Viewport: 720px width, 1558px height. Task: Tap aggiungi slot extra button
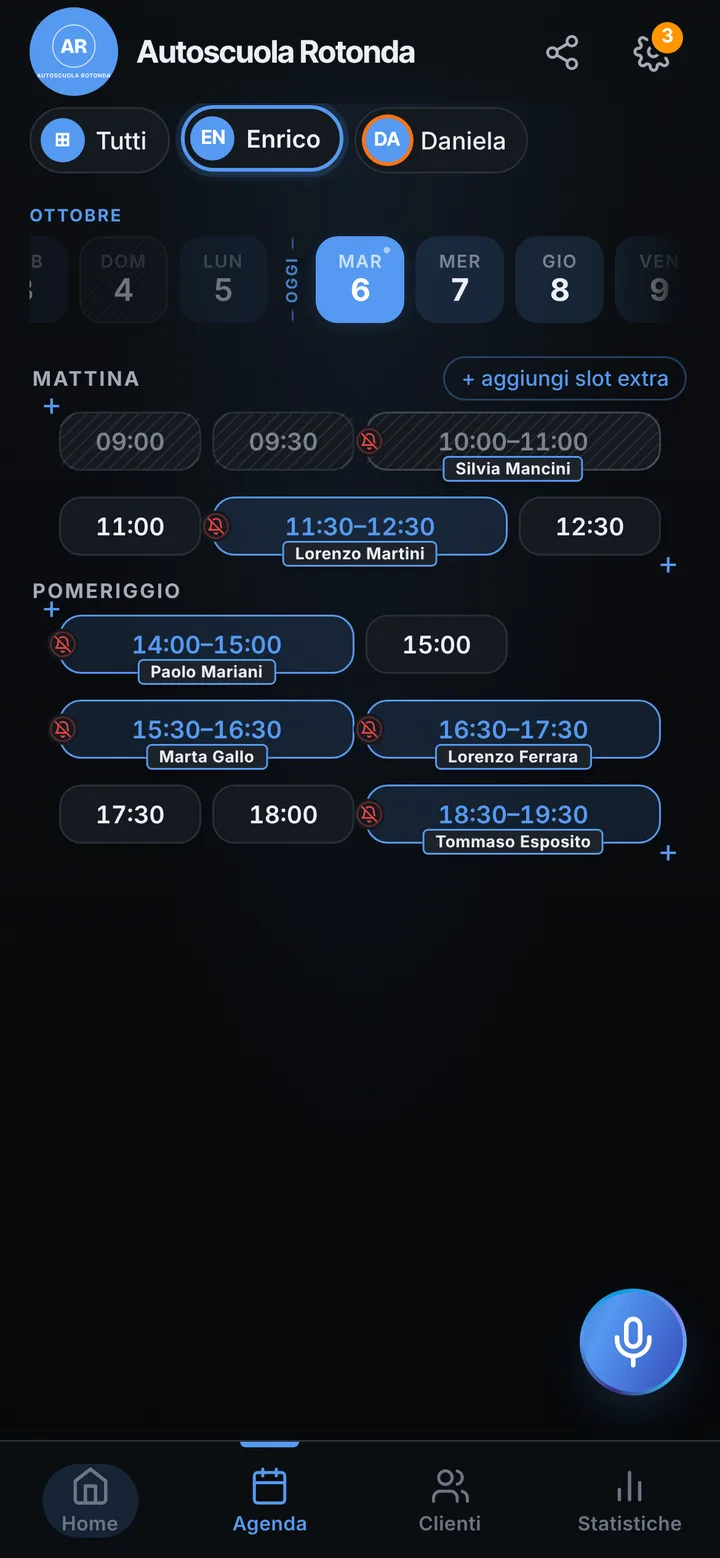[x=565, y=379]
